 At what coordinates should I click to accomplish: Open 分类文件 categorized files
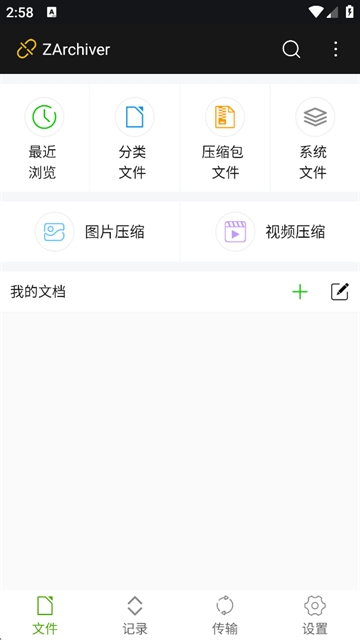134,138
